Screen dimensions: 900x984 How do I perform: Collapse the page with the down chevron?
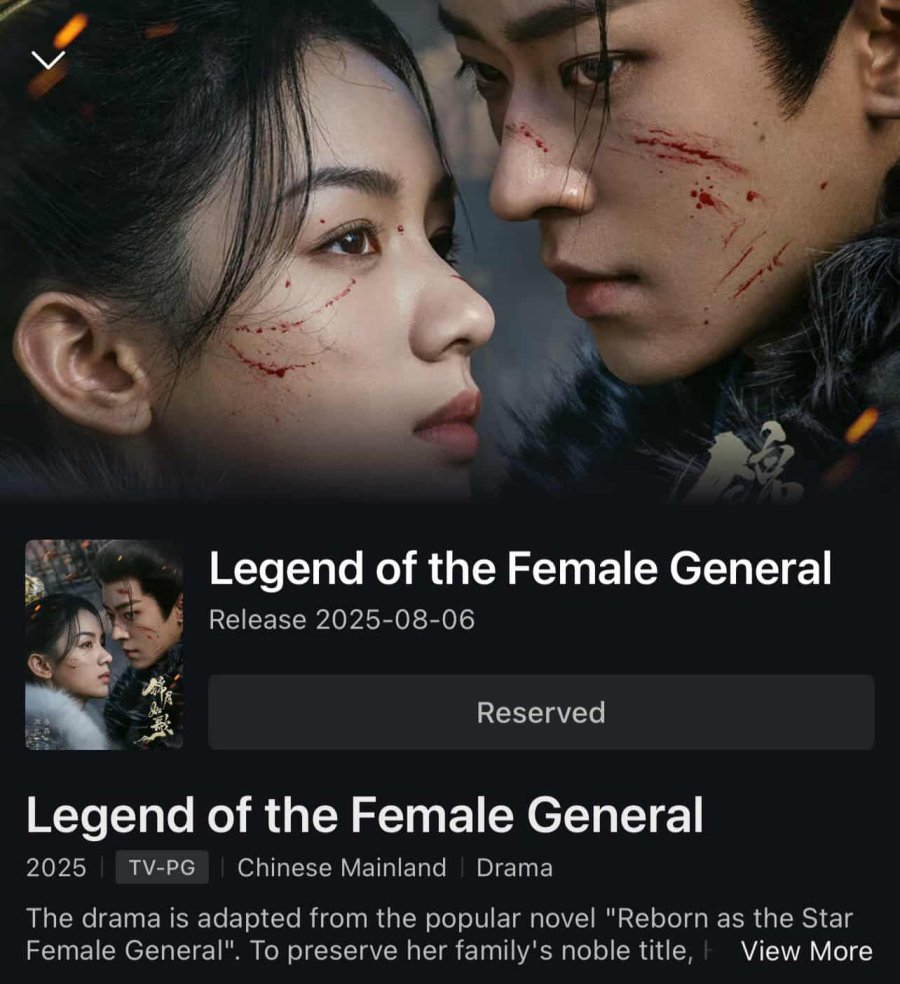tap(48, 59)
